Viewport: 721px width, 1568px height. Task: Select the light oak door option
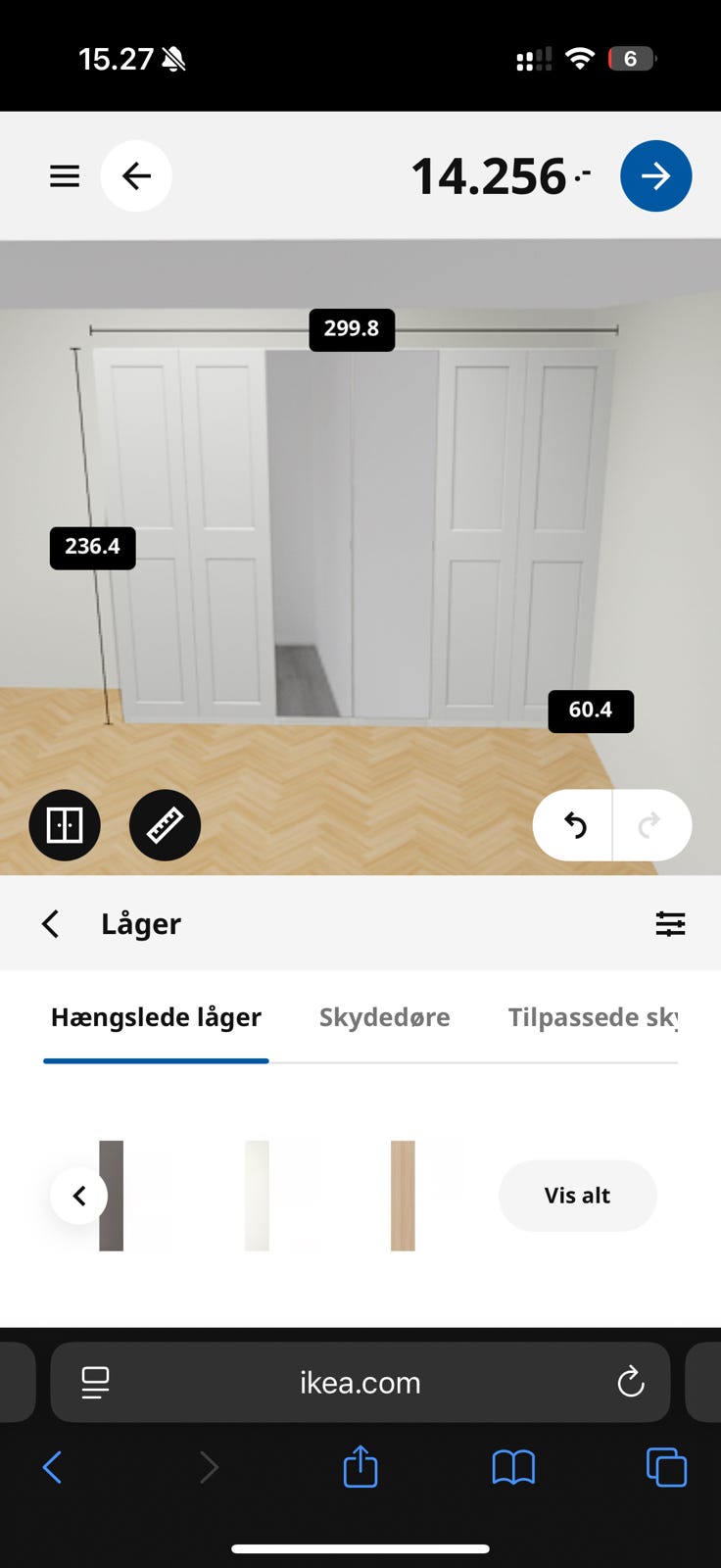coord(403,1196)
